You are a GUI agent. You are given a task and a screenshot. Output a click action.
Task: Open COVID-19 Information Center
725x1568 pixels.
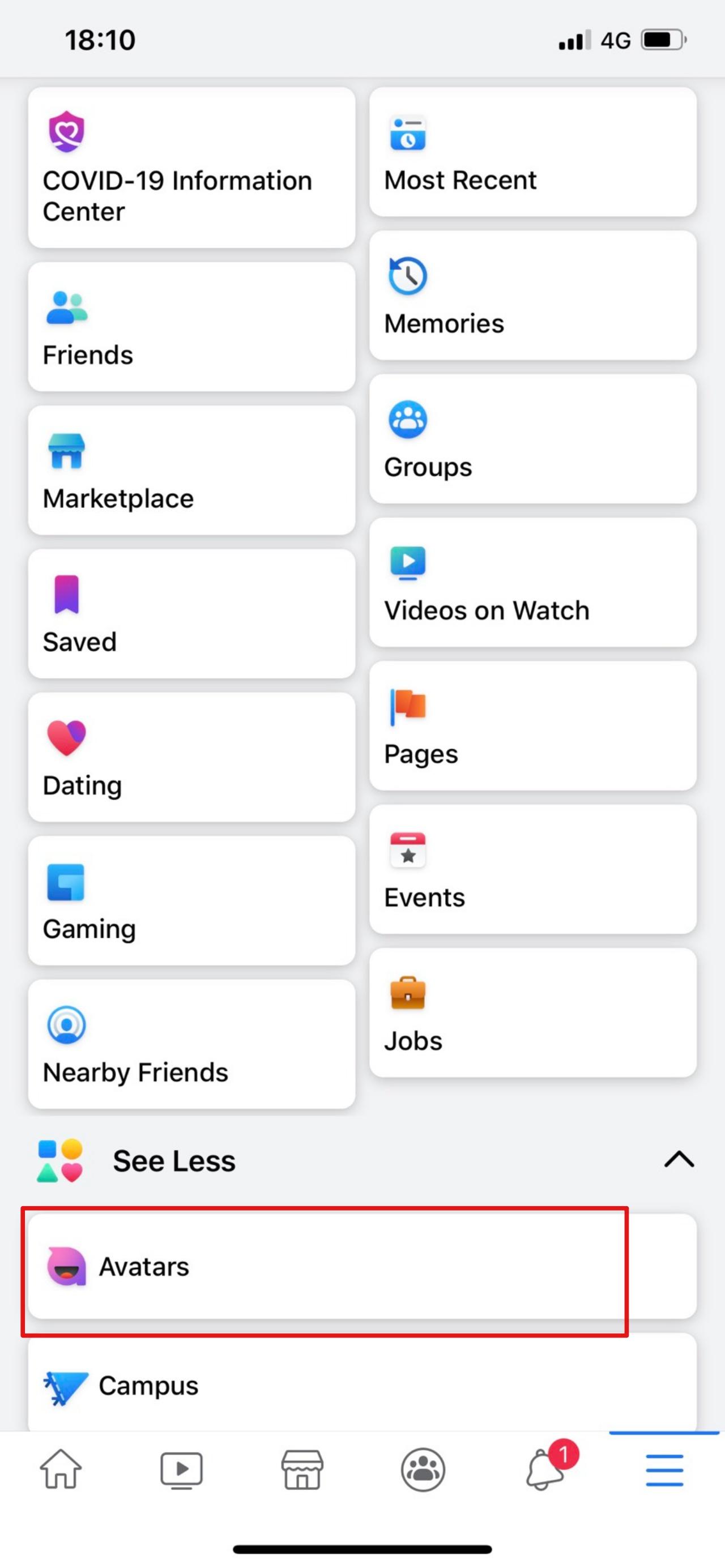click(x=191, y=168)
